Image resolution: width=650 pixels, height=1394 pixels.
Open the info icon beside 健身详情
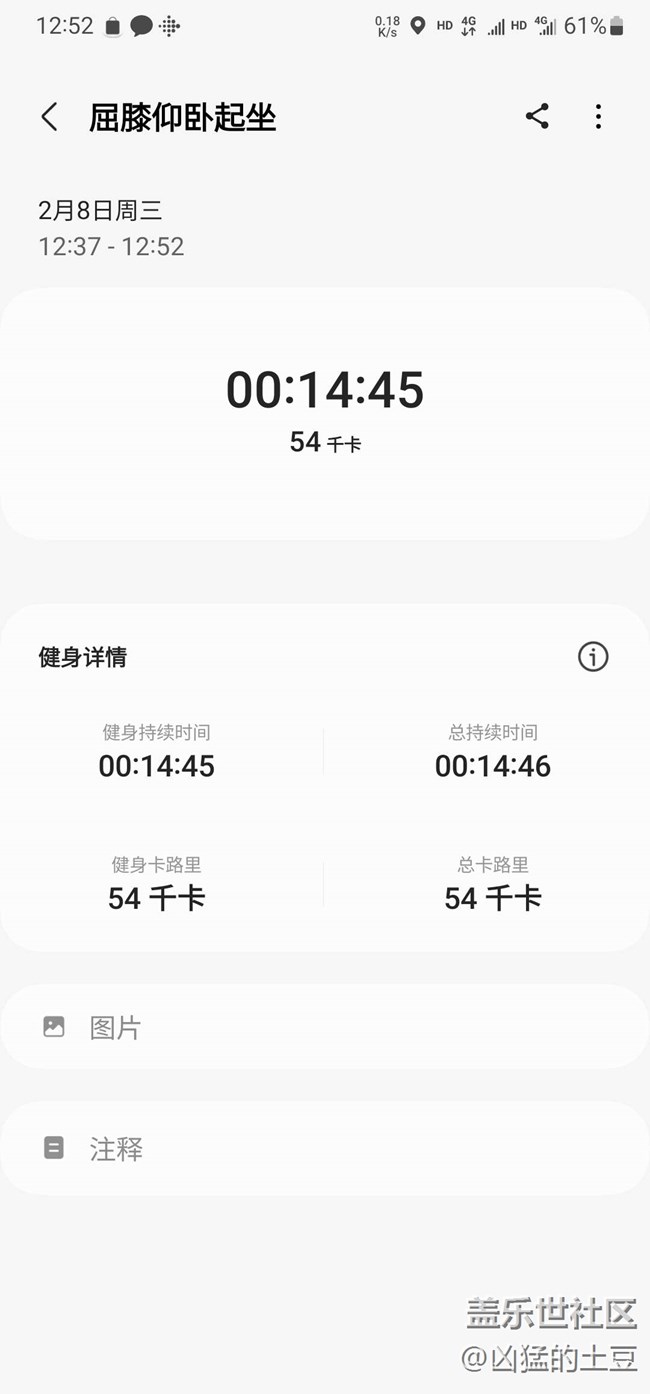point(593,657)
